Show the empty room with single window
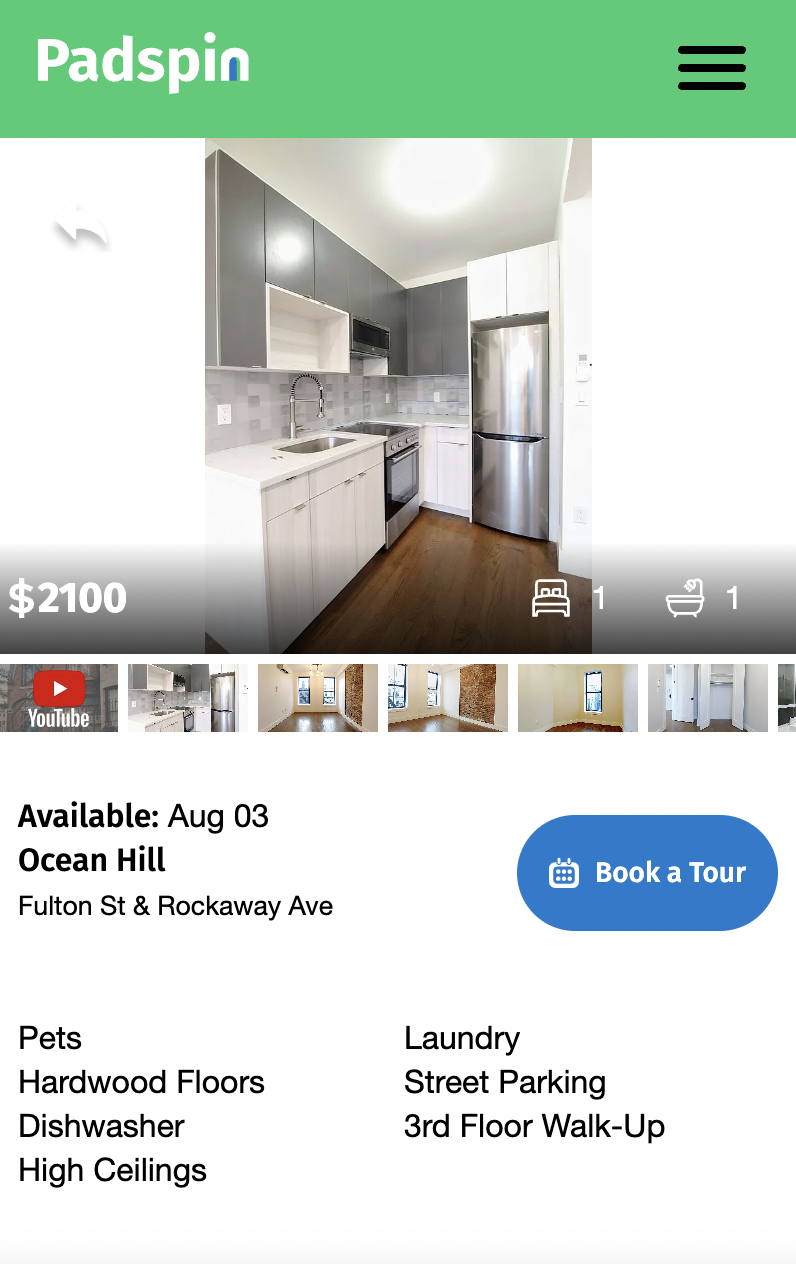Viewport: 796px width, 1264px height. click(578, 698)
